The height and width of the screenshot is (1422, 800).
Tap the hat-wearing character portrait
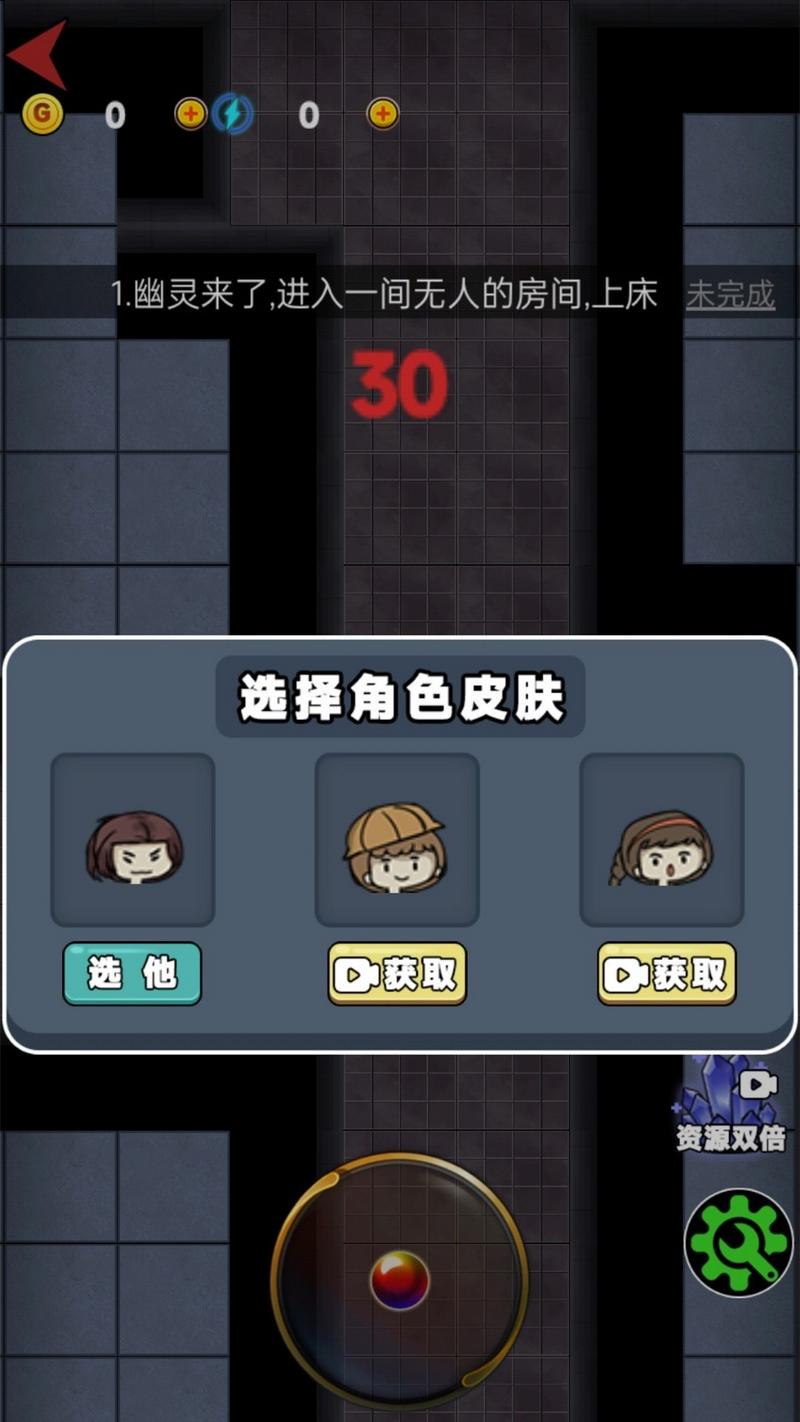[x=397, y=840]
